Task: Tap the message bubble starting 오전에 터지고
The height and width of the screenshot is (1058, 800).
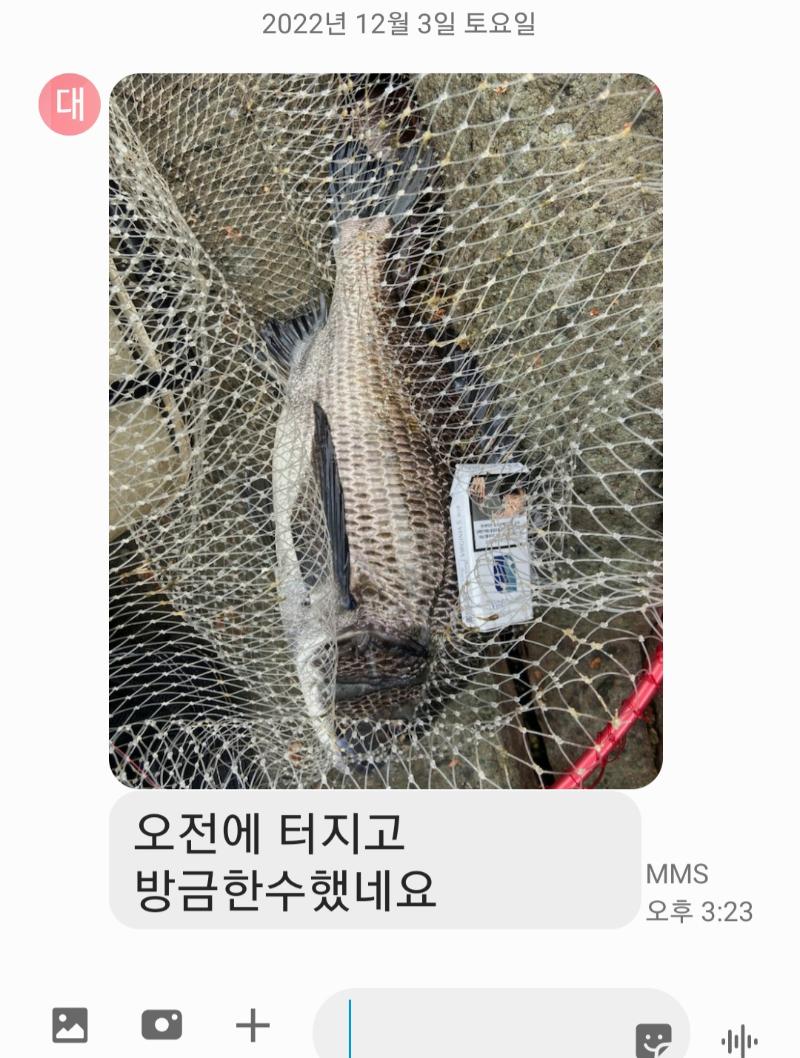Action: (x=374, y=860)
